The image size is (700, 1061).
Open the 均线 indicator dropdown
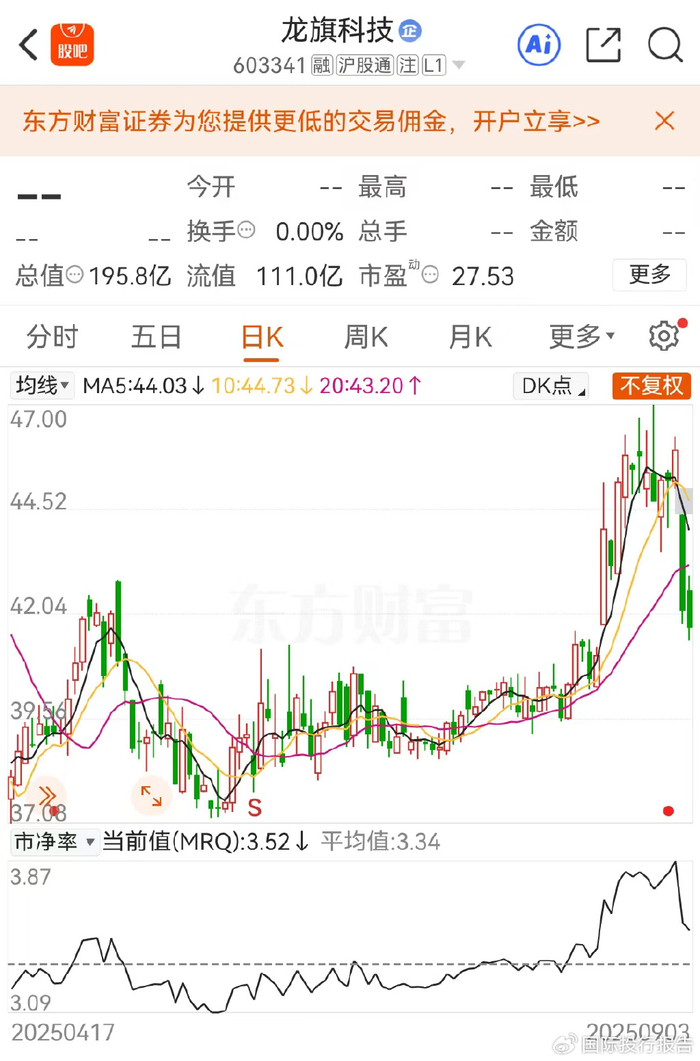click(42, 385)
